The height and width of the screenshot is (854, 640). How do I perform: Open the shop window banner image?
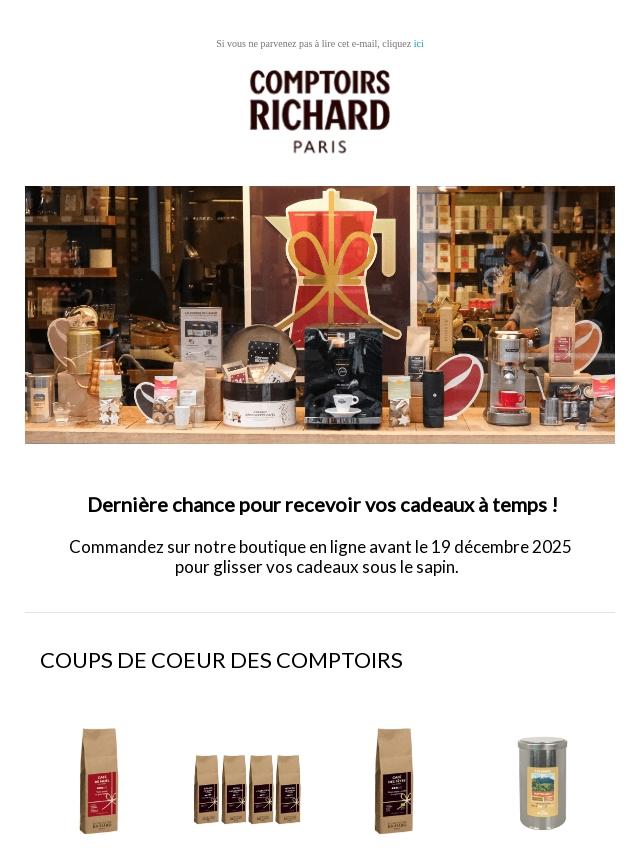[x=320, y=315]
